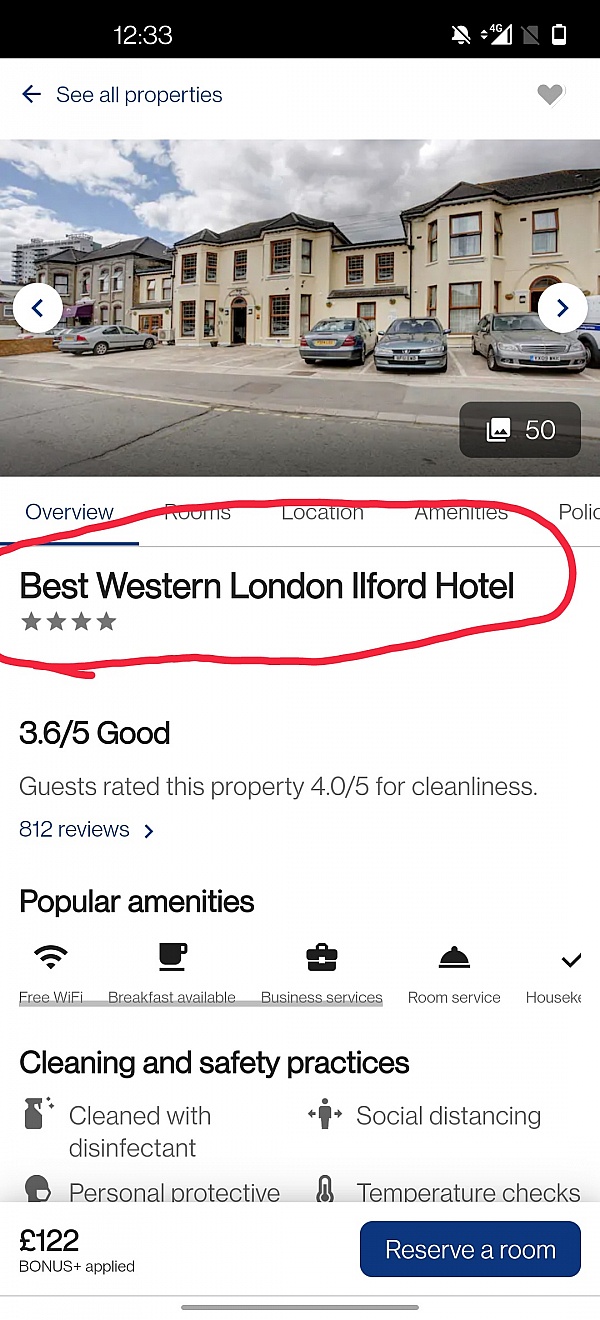Switch to the Rooms tab
The width and height of the screenshot is (600, 1320).
click(x=197, y=513)
